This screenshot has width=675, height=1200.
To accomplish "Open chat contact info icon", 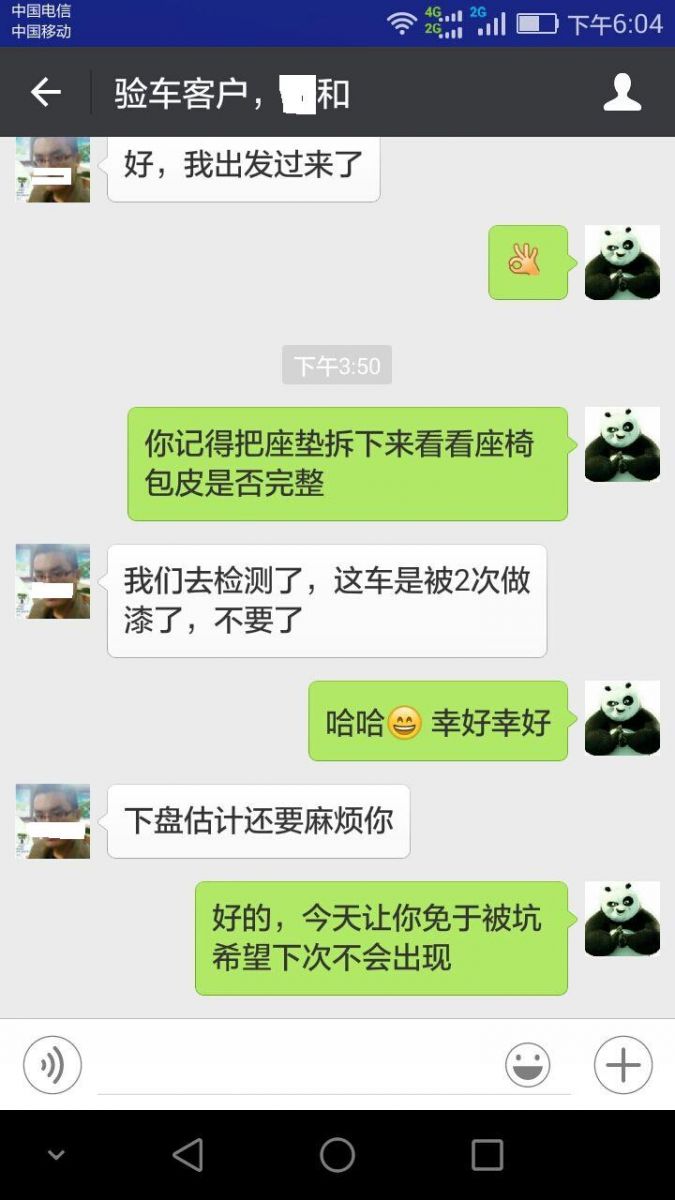I will [x=622, y=93].
